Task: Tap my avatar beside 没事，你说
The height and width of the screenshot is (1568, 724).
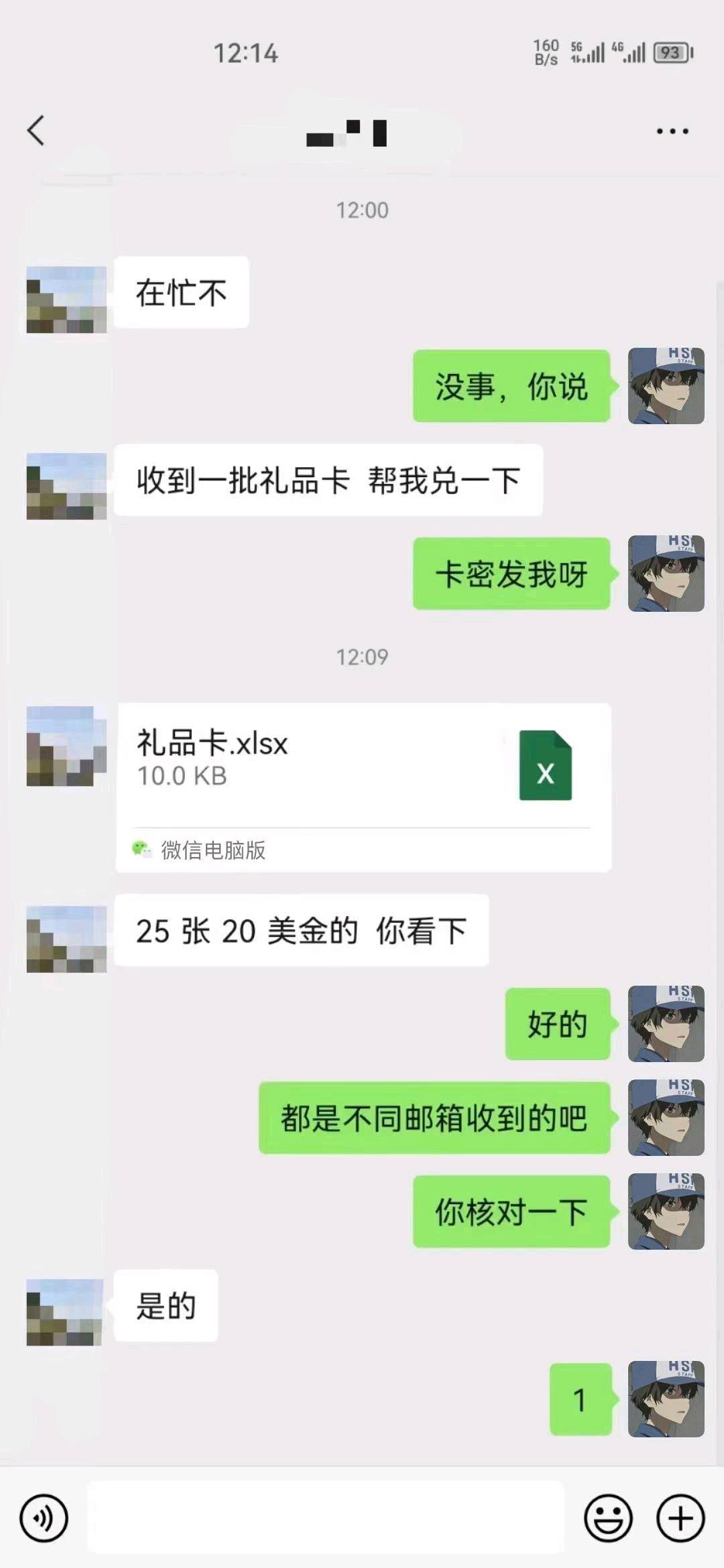Action: [666, 385]
